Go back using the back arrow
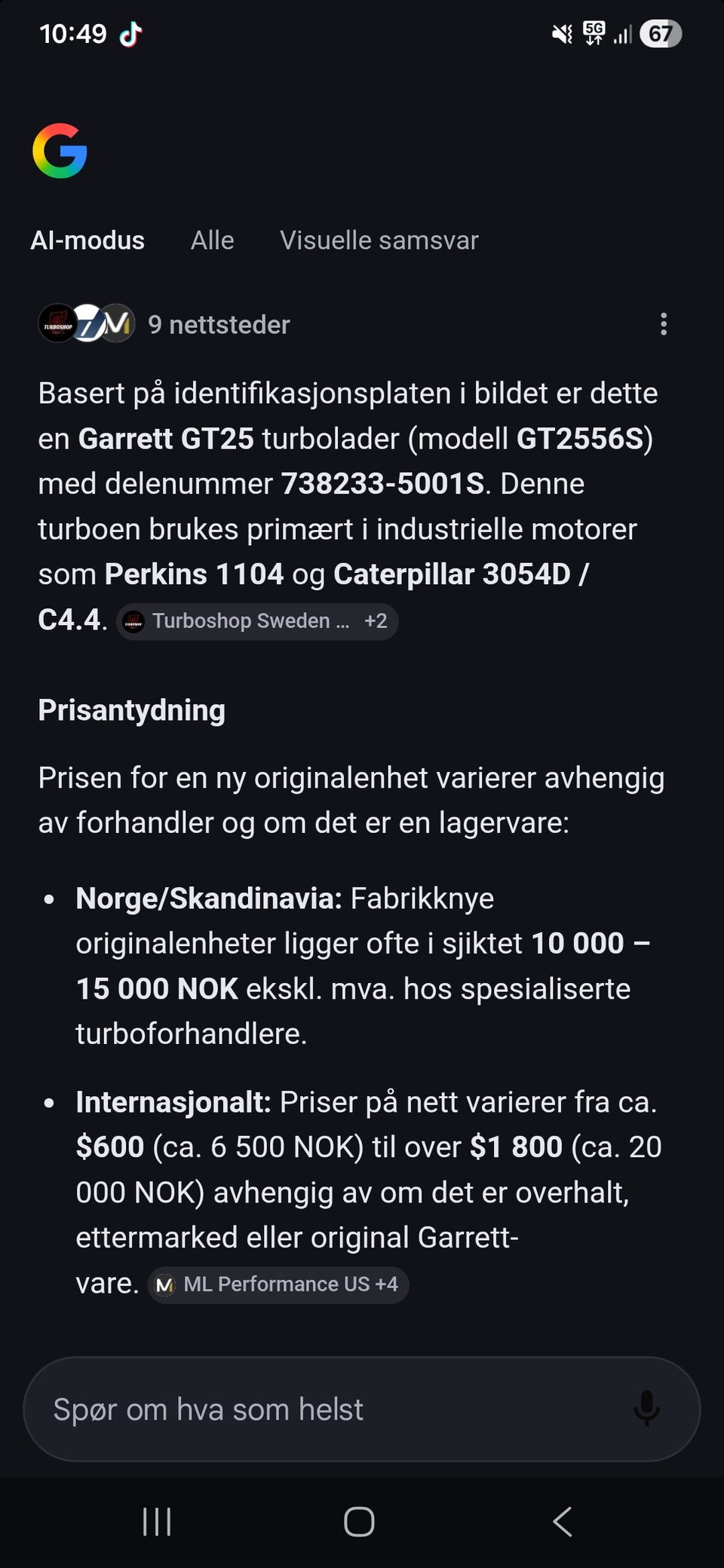Image resolution: width=724 pixels, height=1568 pixels. click(x=561, y=1521)
